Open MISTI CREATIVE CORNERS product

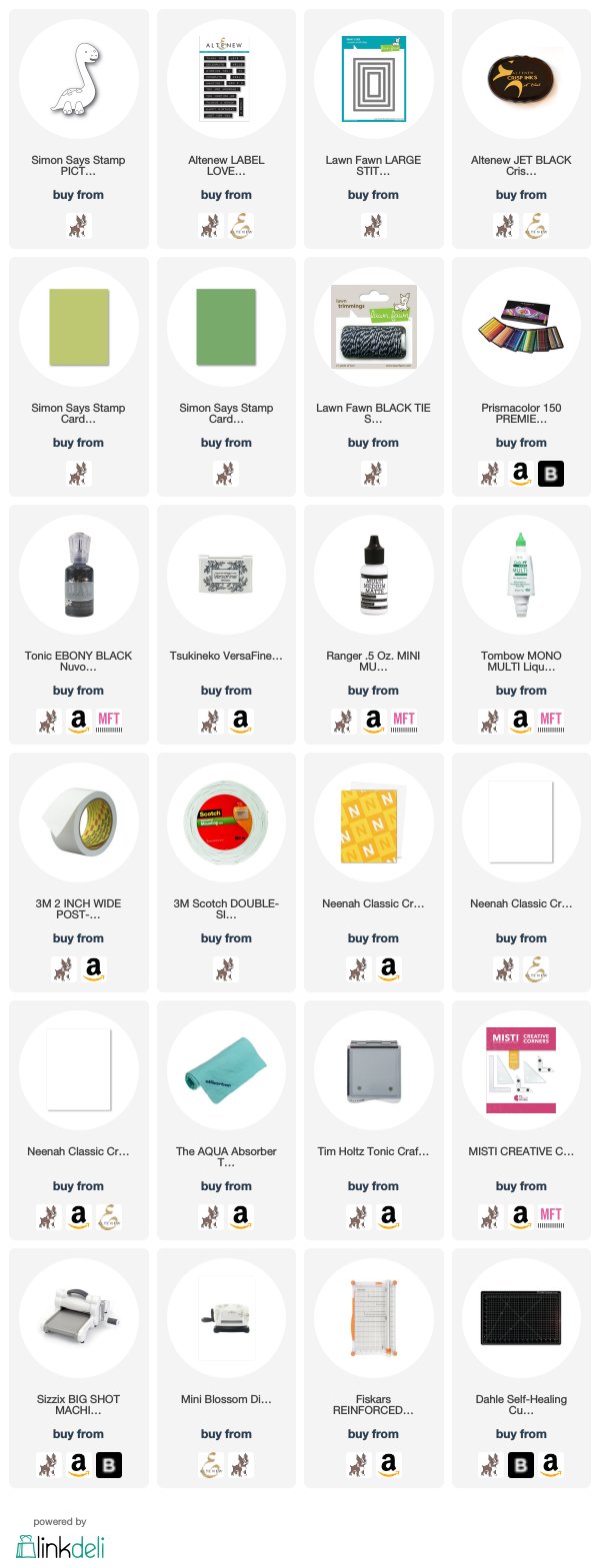tap(520, 1070)
